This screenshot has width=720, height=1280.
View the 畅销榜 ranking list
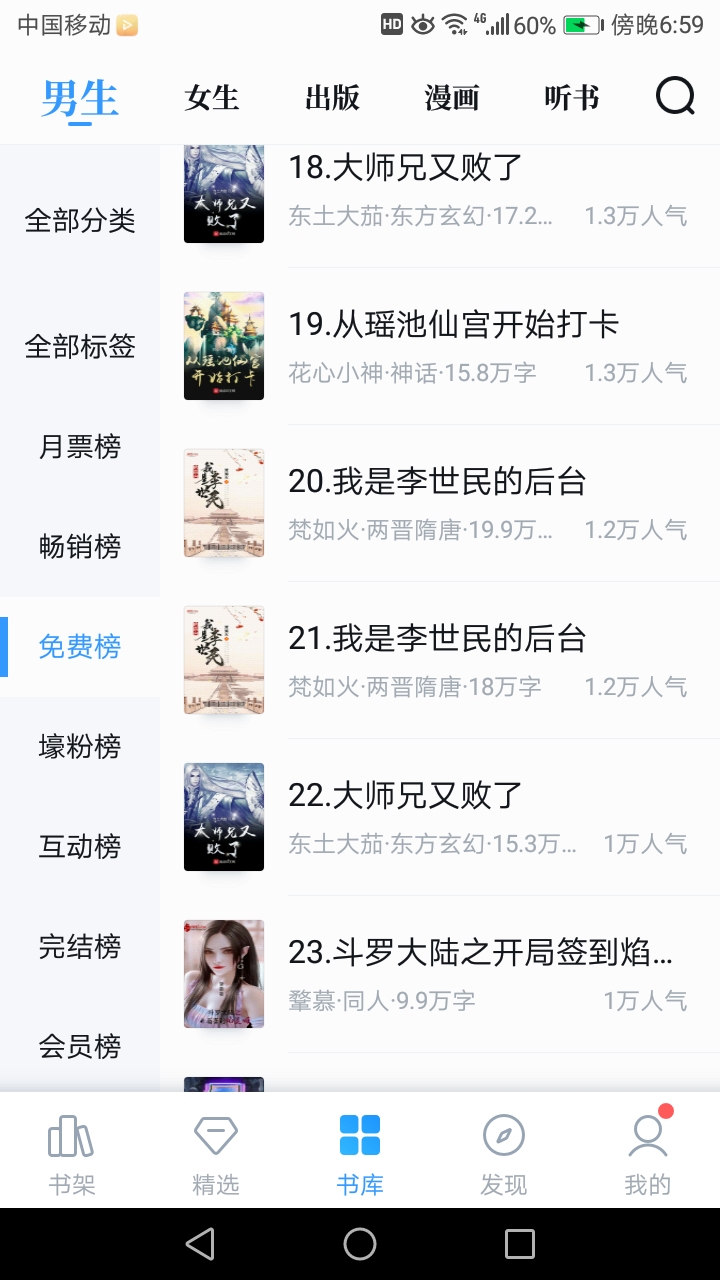80,547
